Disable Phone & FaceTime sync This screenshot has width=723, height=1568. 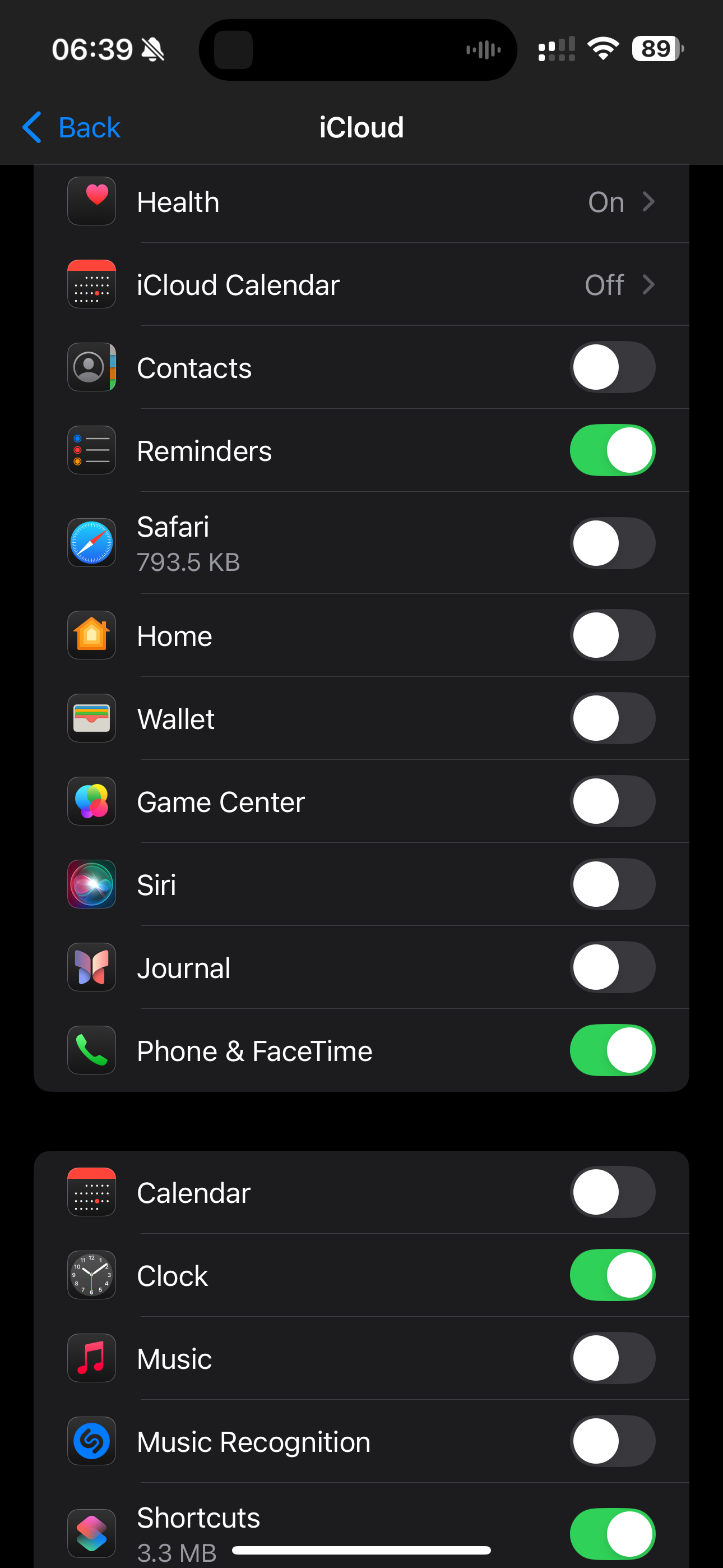coord(611,1050)
